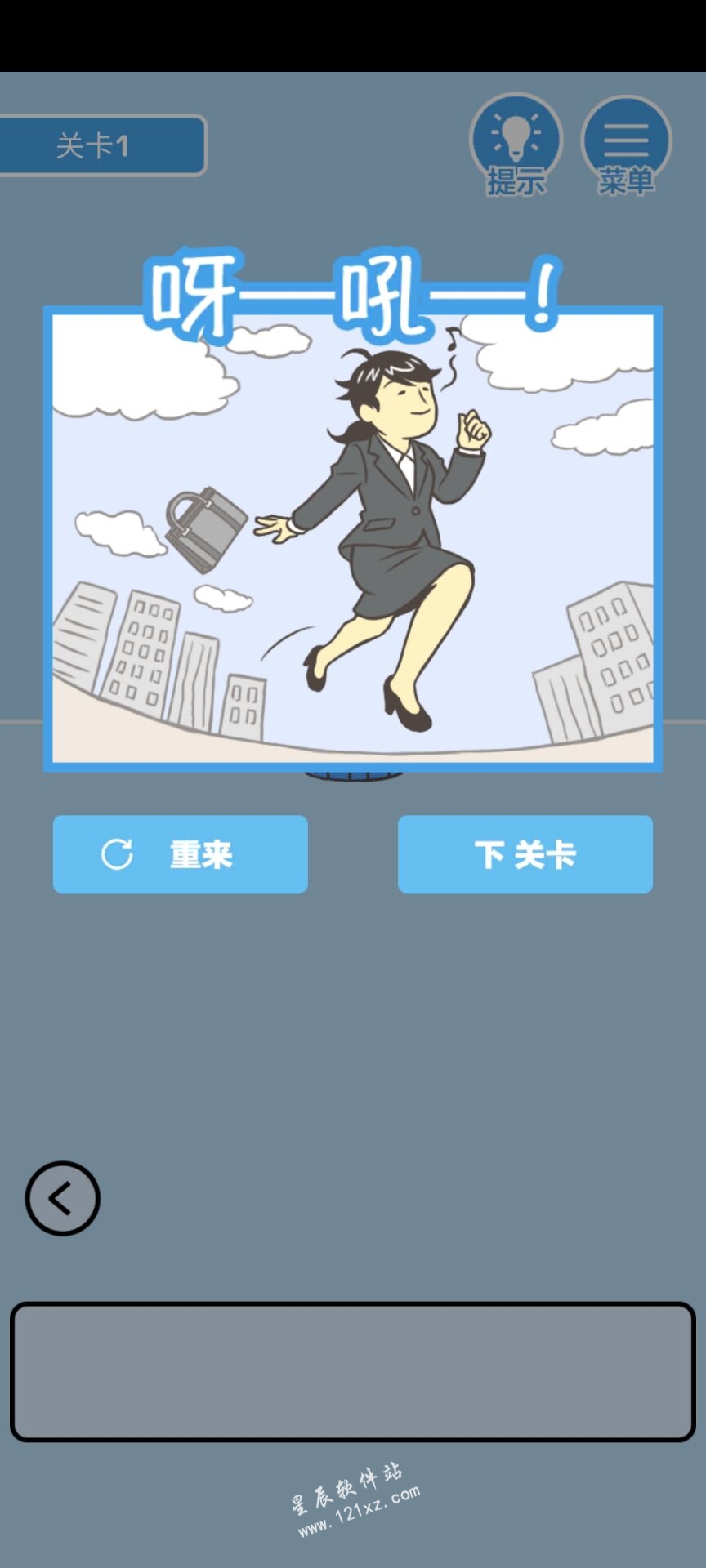Open the 提示 hint lightbulb

pyautogui.click(x=516, y=144)
